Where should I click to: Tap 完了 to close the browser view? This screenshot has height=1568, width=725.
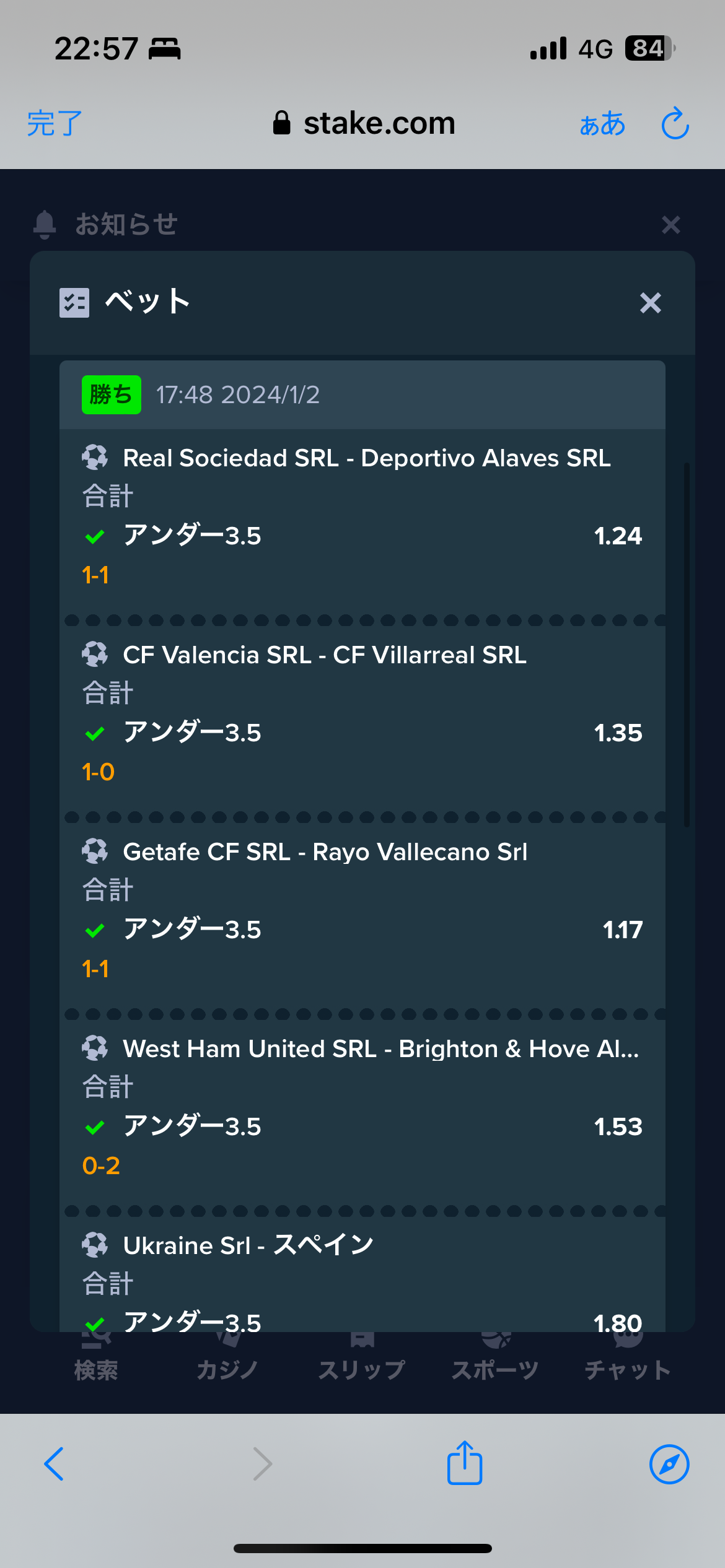pos(55,123)
